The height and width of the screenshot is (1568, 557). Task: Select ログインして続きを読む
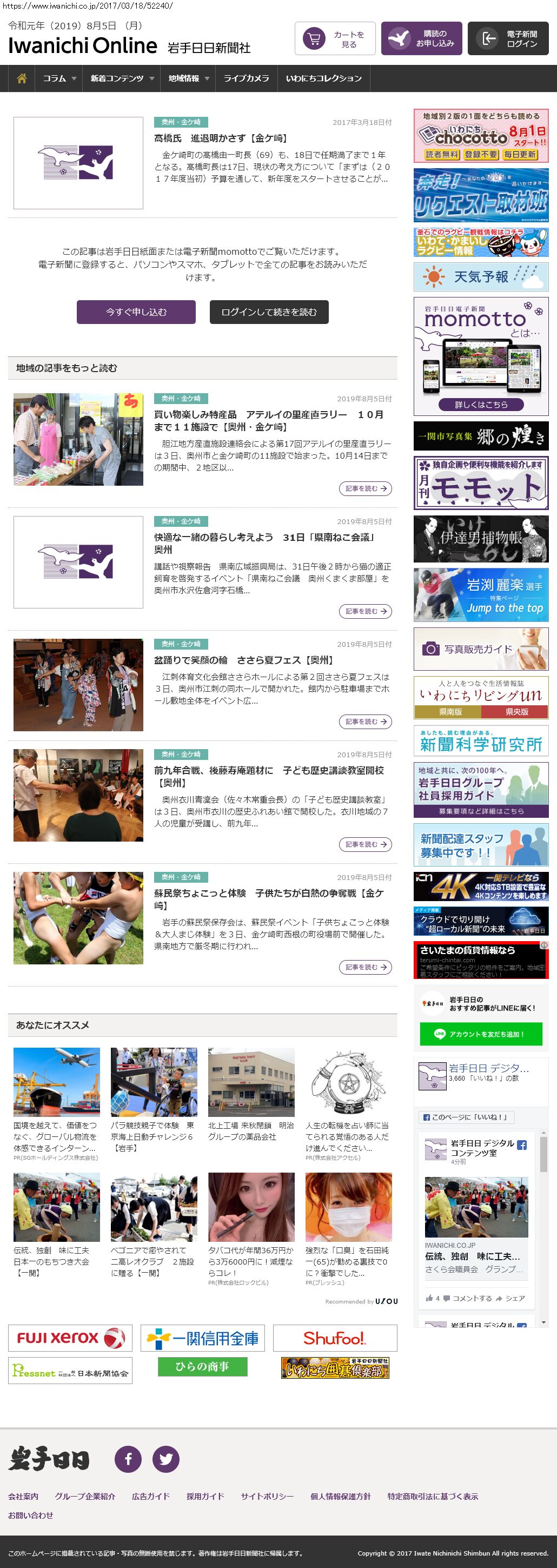[268, 312]
